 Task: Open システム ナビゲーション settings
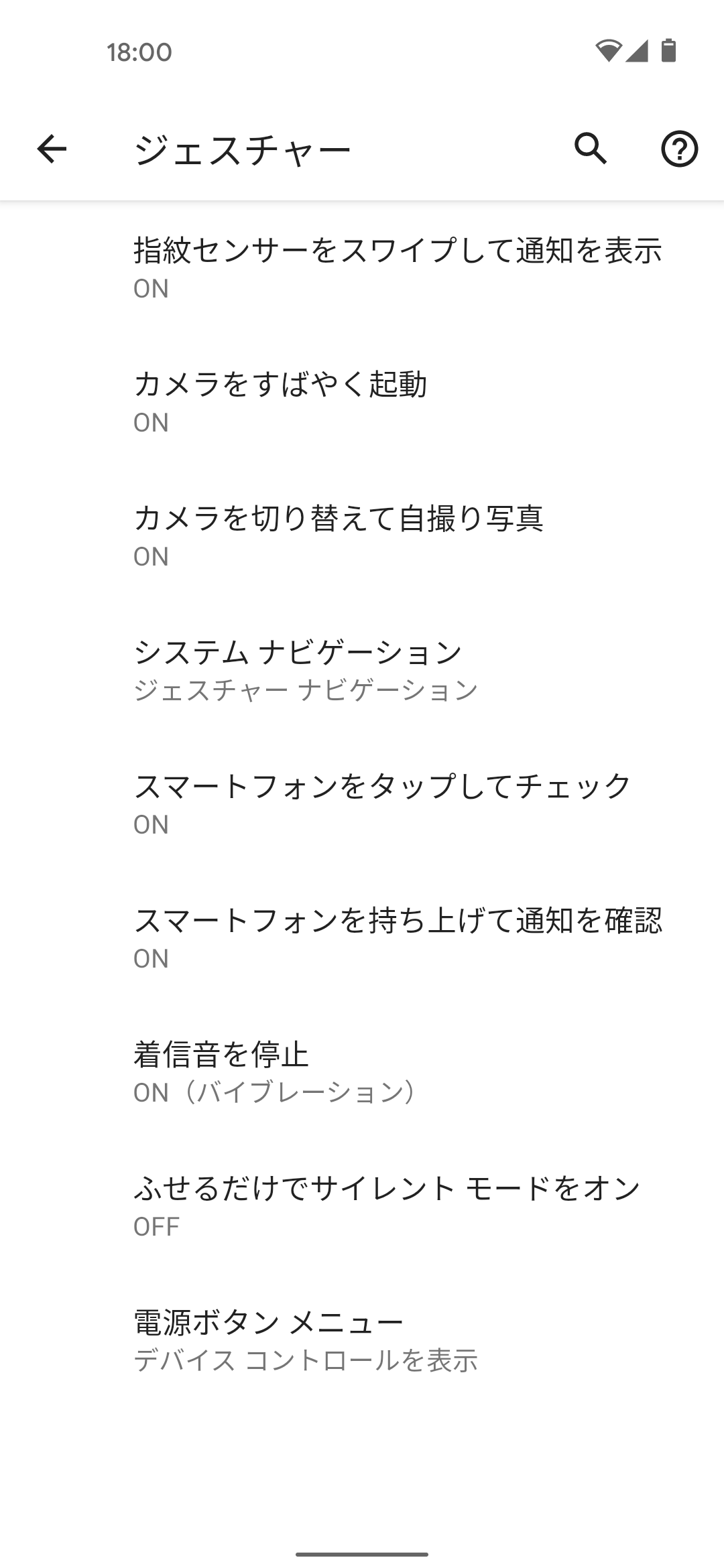[x=362, y=669]
